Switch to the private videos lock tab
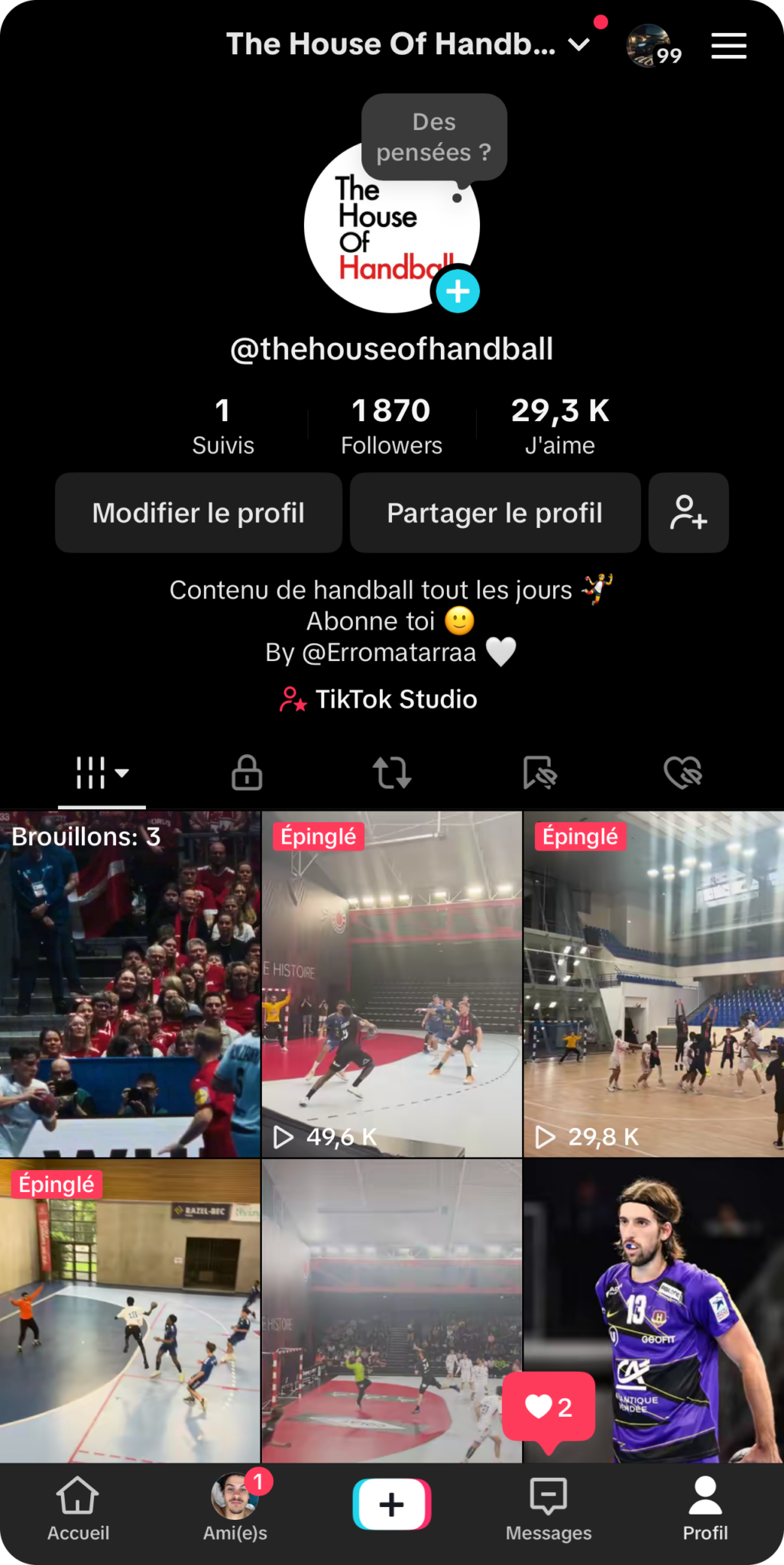This screenshot has width=784, height=1565. pos(247,773)
